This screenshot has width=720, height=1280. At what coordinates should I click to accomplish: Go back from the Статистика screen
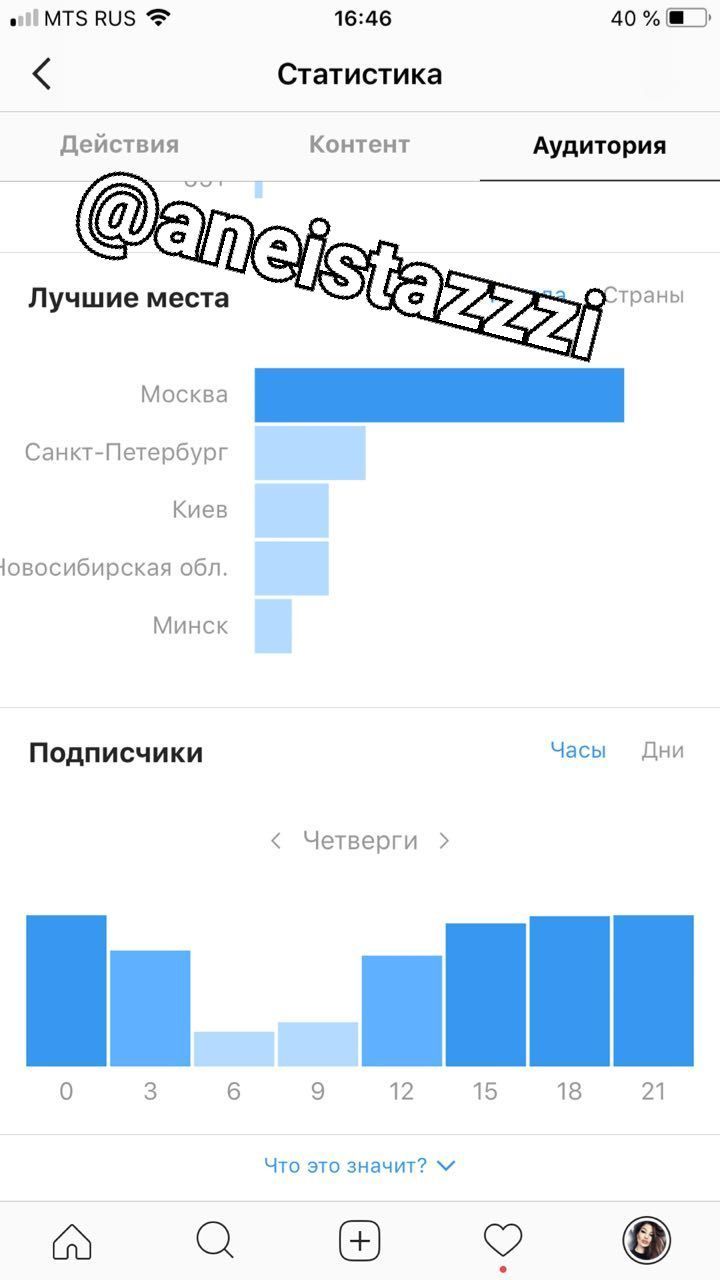pos(42,74)
